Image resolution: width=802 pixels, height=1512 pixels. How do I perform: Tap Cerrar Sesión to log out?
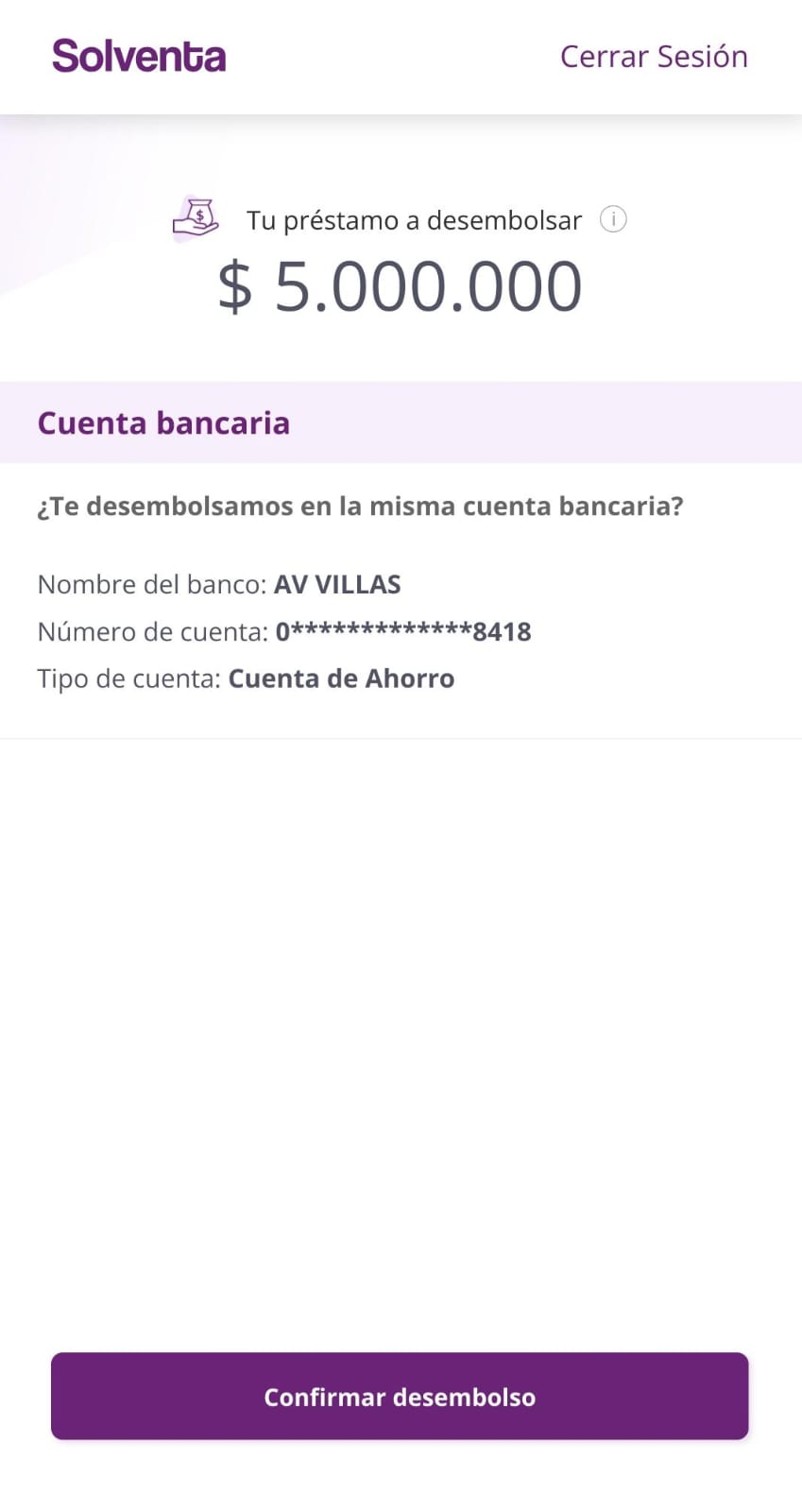click(654, 57)
